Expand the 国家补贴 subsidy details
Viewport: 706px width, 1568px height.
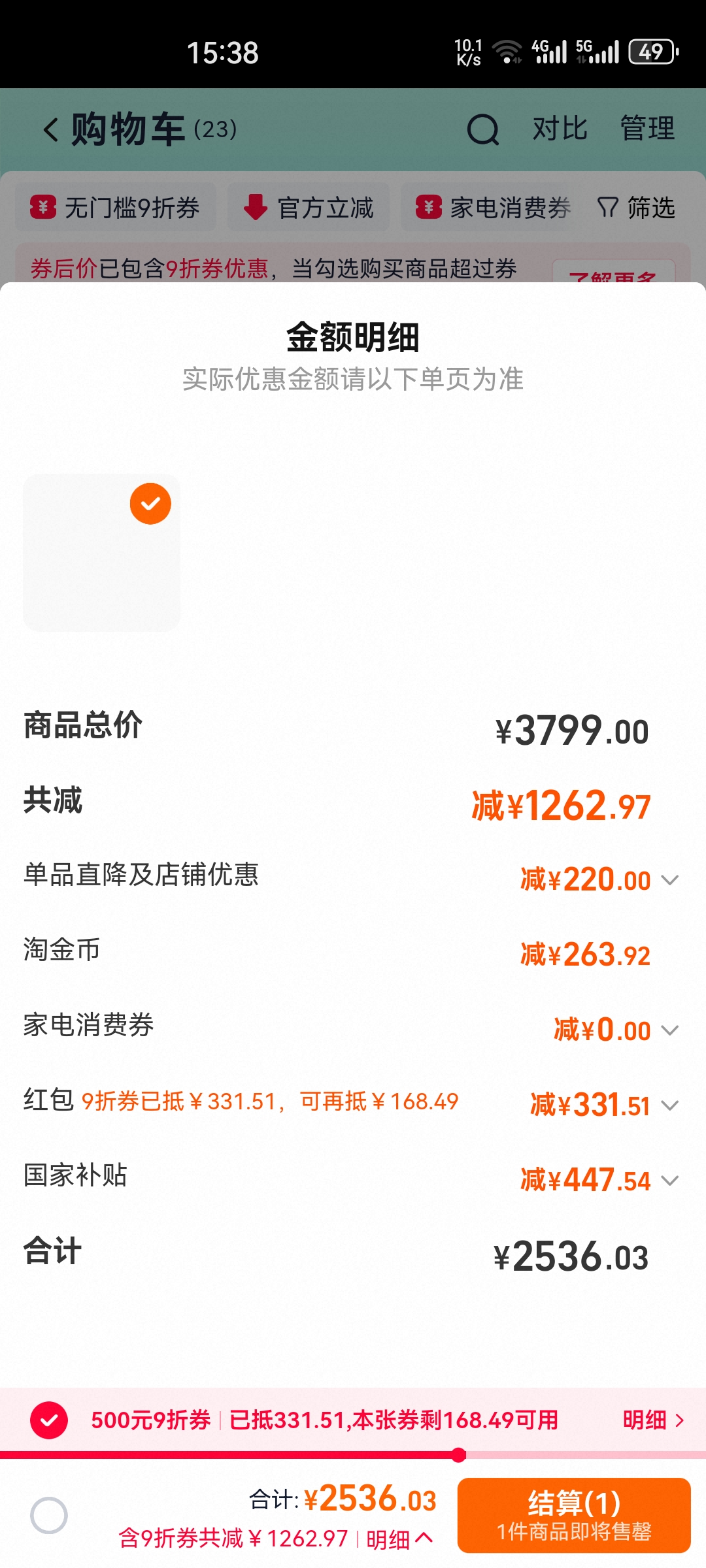point(669,1180)
